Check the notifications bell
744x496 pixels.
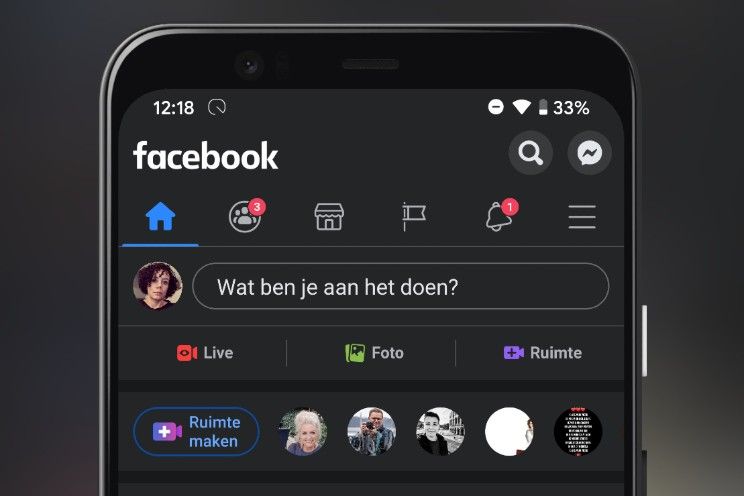(498, 216)
